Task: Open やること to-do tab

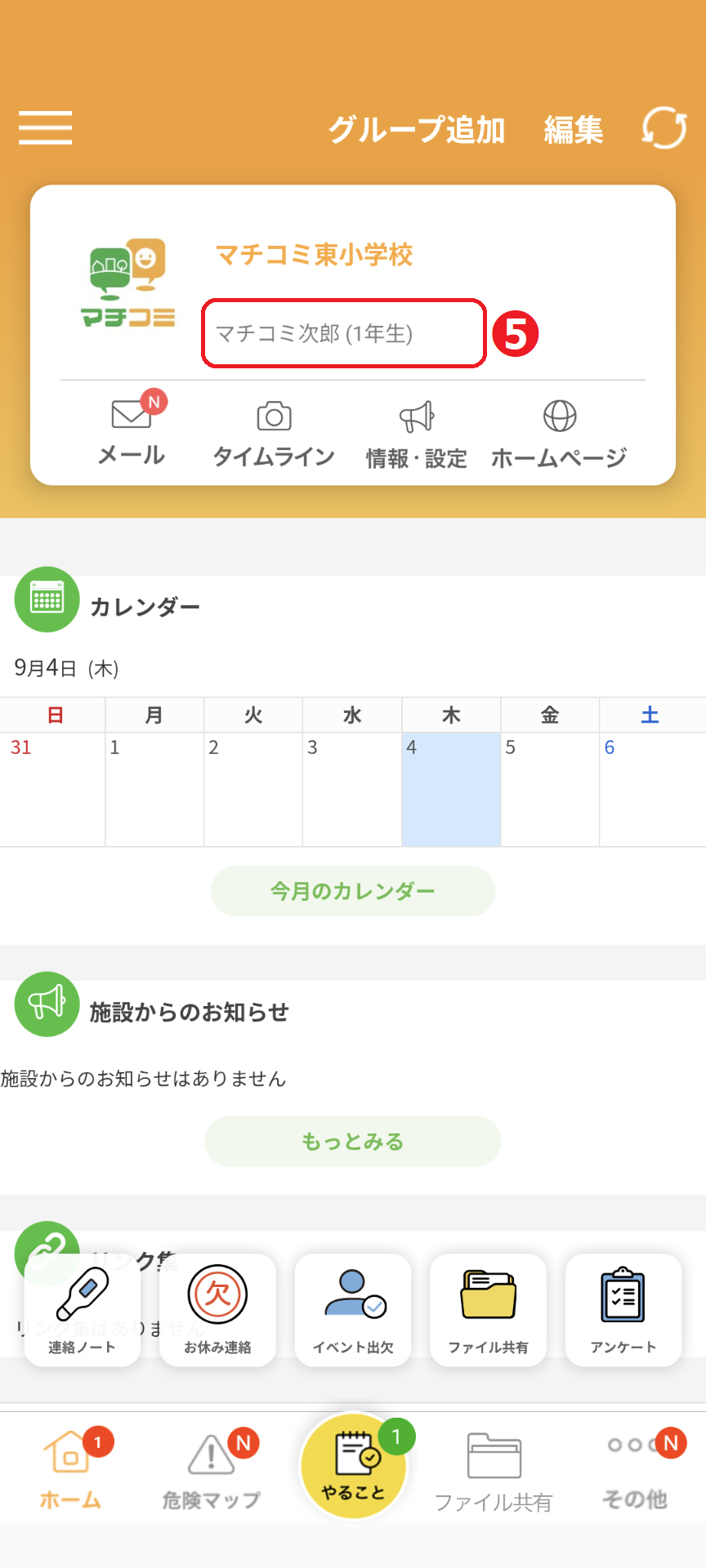Action: pos(354,1466)
